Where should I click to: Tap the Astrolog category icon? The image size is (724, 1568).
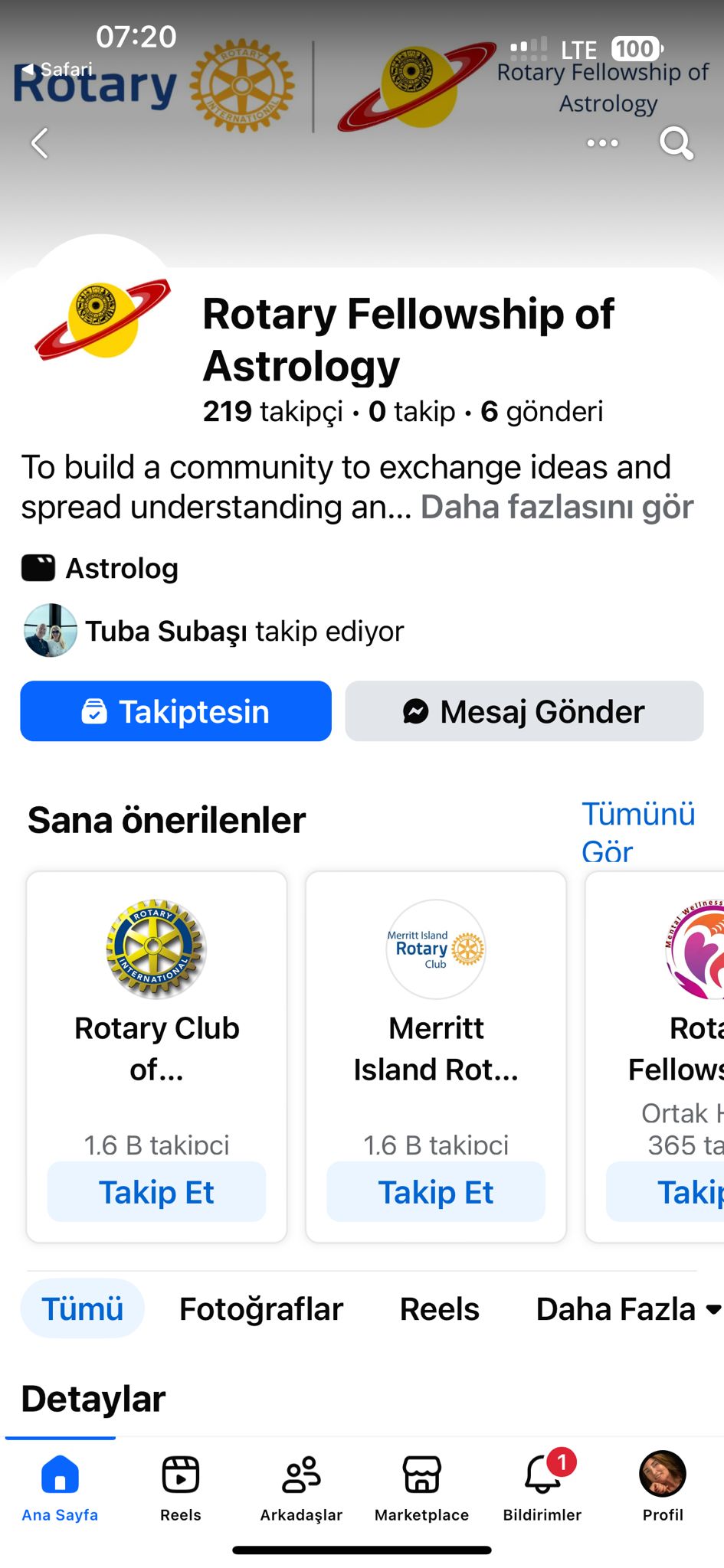(38, 567)
